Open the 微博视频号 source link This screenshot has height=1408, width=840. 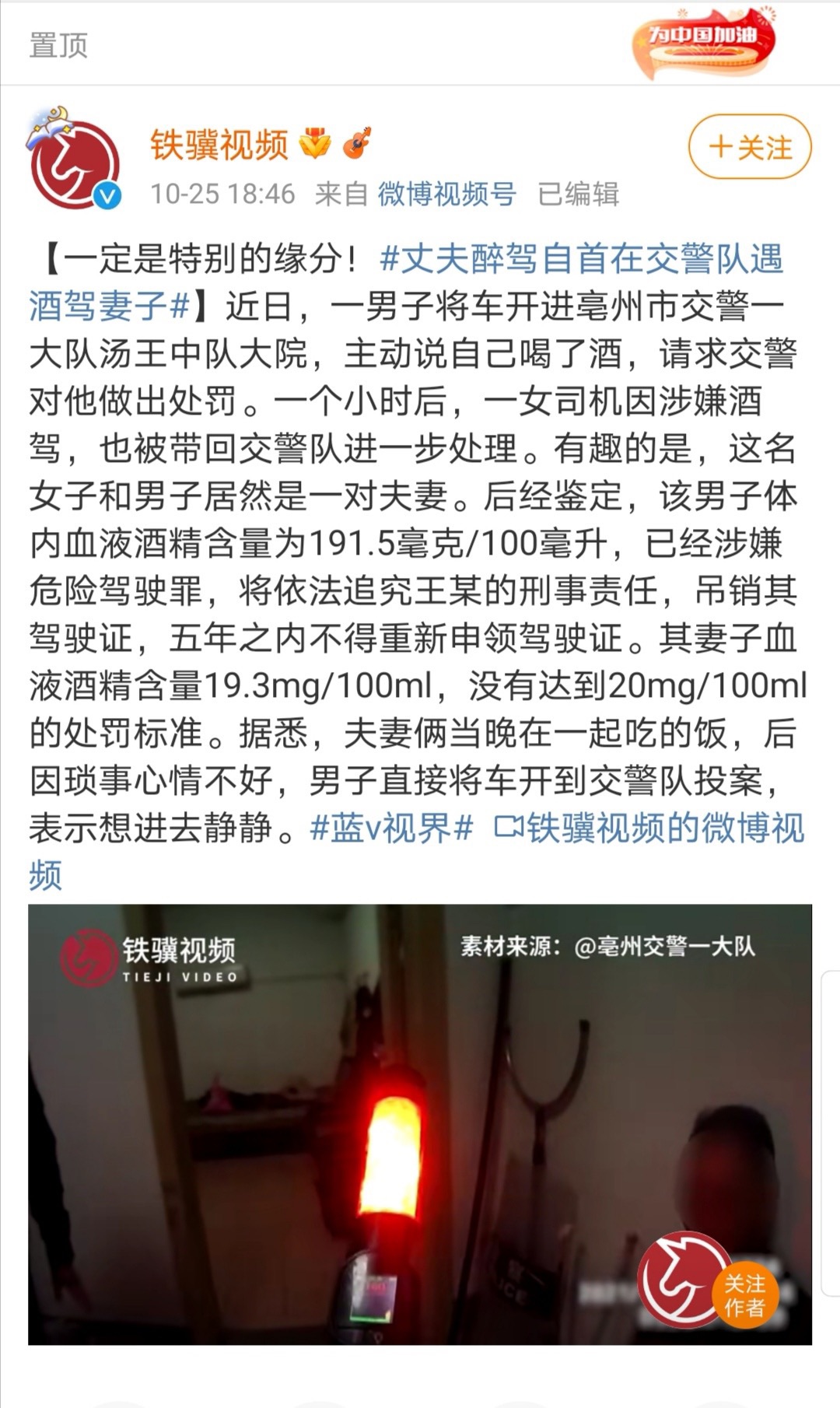446,194
